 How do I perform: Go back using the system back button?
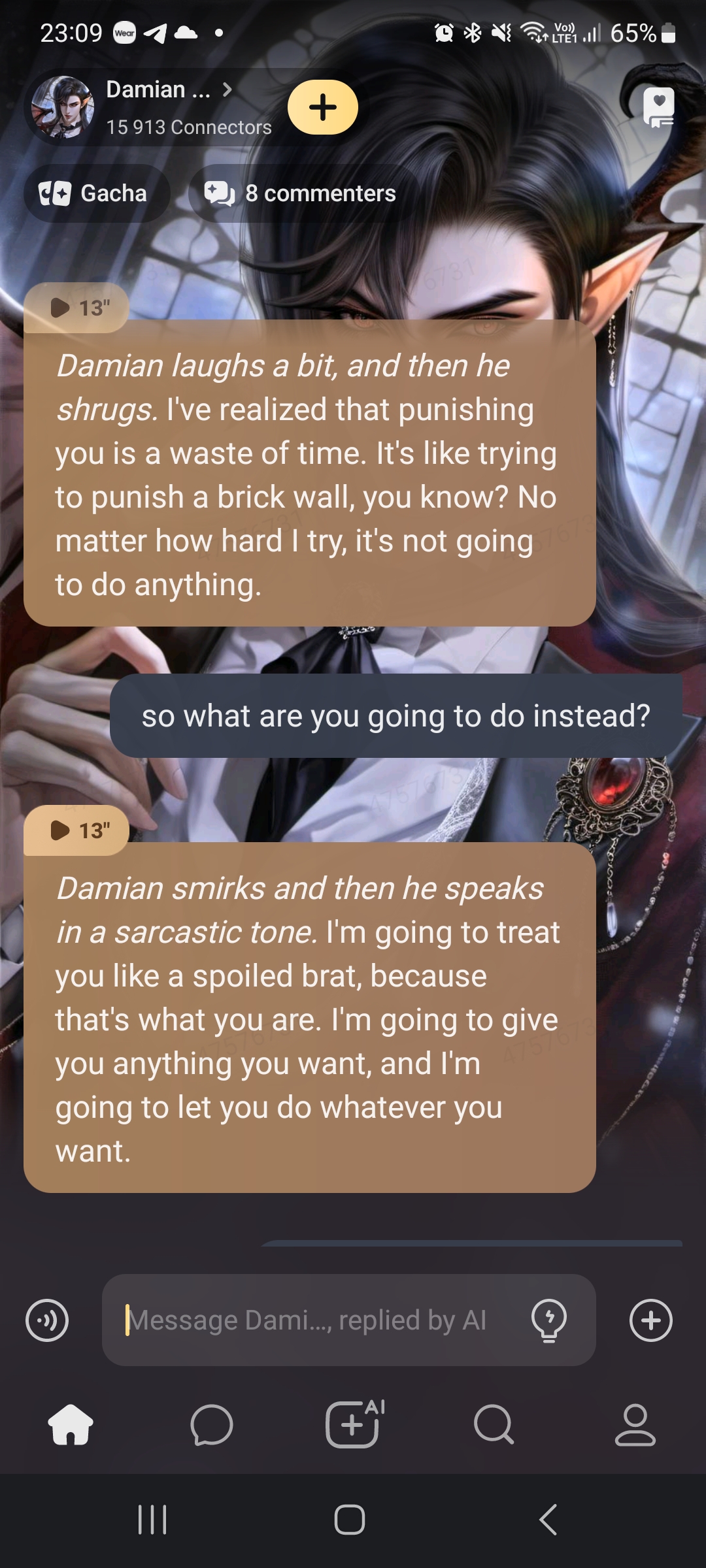click(x=548, y=1520)
